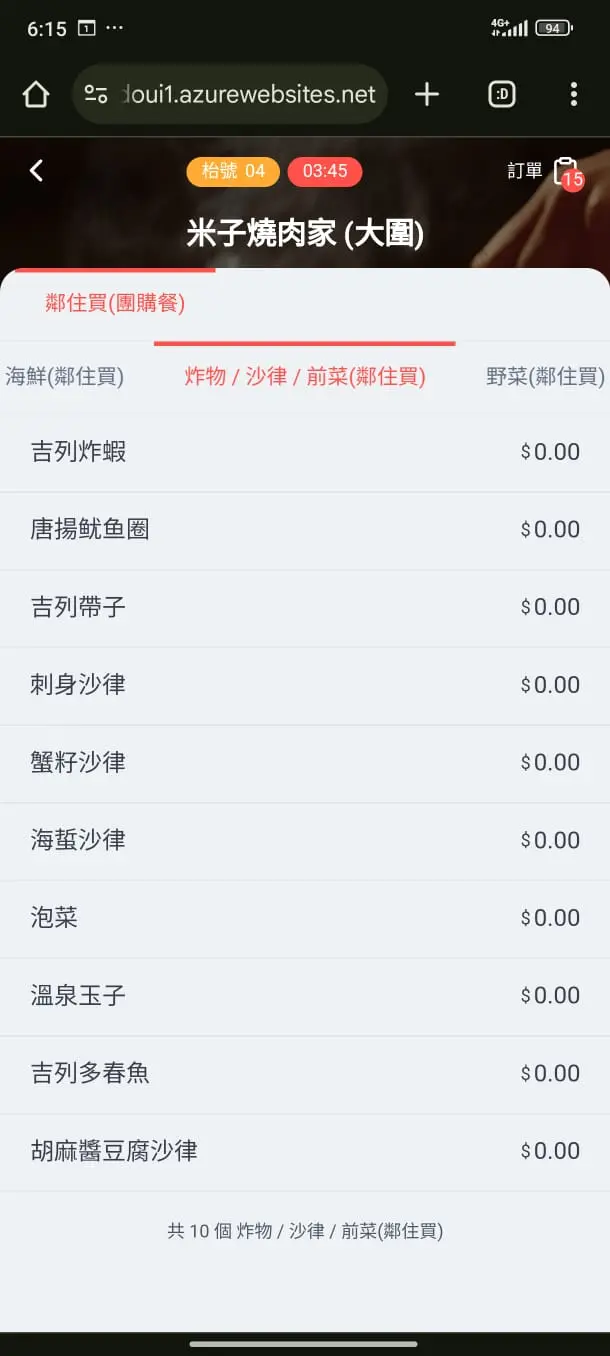Add 吉列炸蝦 to the order

(x=305, y=452)
